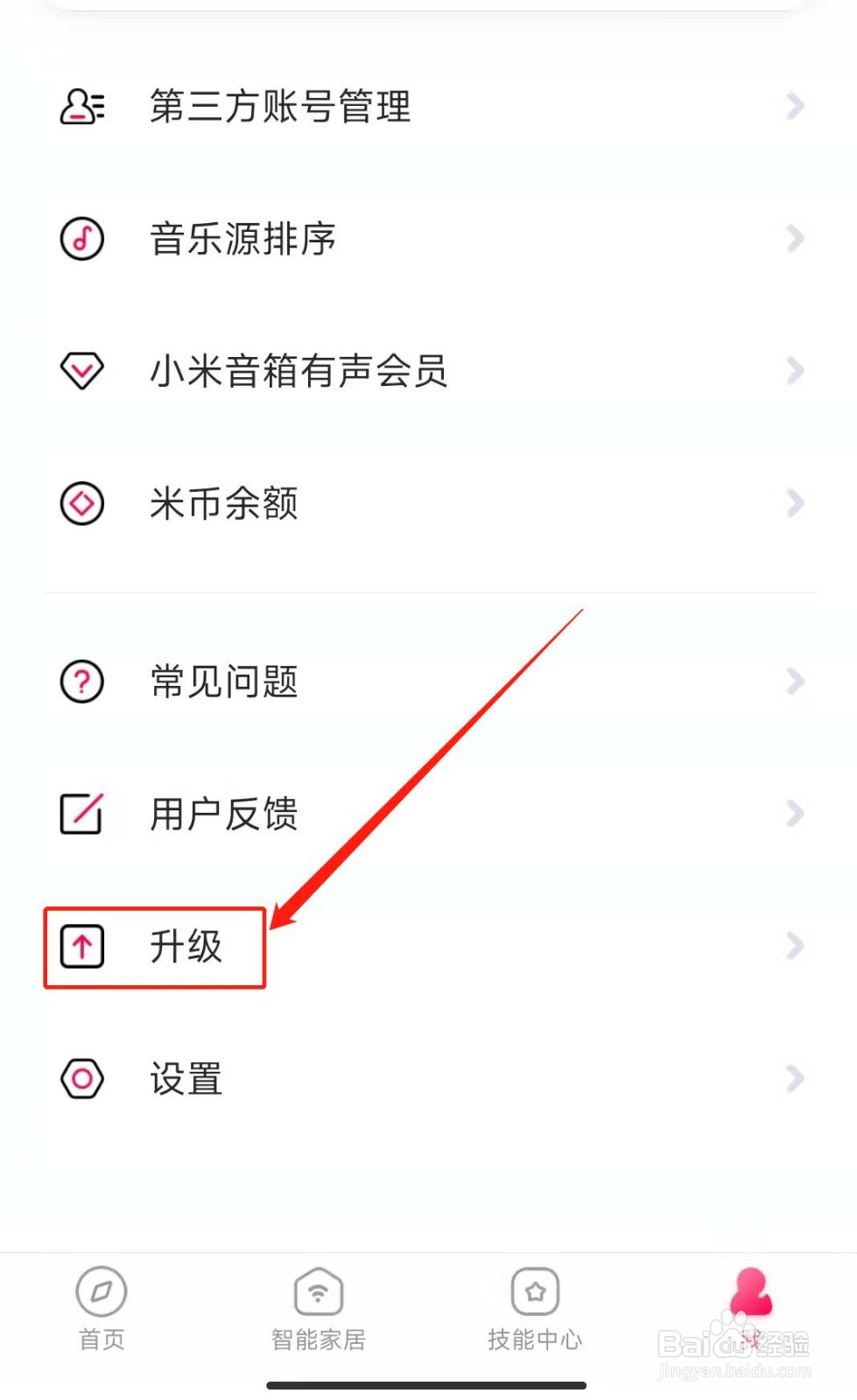This screenshot has width=857, height=1400.
Task: Open the 设置 settings icon
Action: click(x=81, y=1079)
